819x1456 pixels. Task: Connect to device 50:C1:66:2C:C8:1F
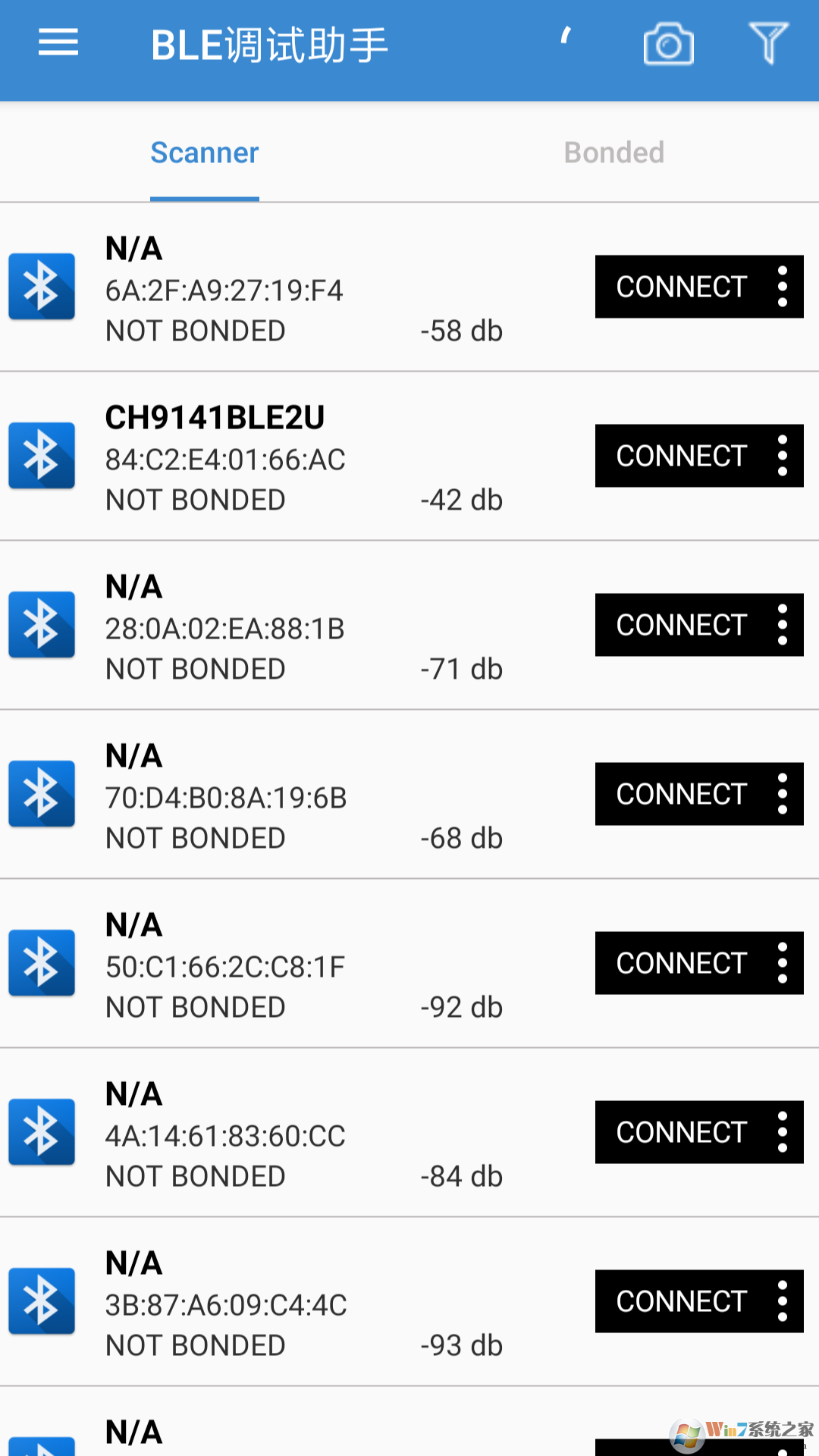(681, 963)
